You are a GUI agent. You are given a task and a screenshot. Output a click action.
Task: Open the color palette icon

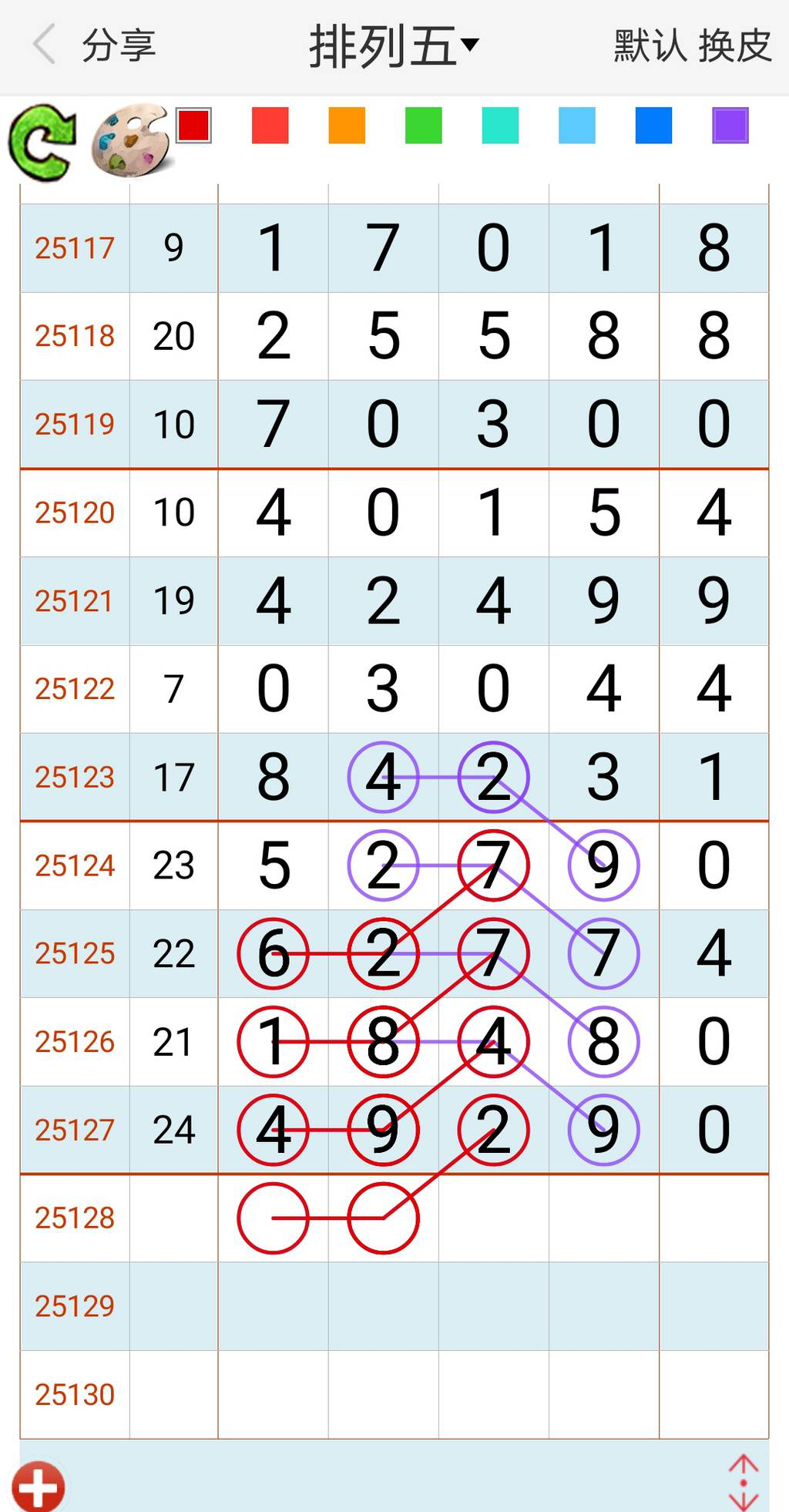pos(130,140)
